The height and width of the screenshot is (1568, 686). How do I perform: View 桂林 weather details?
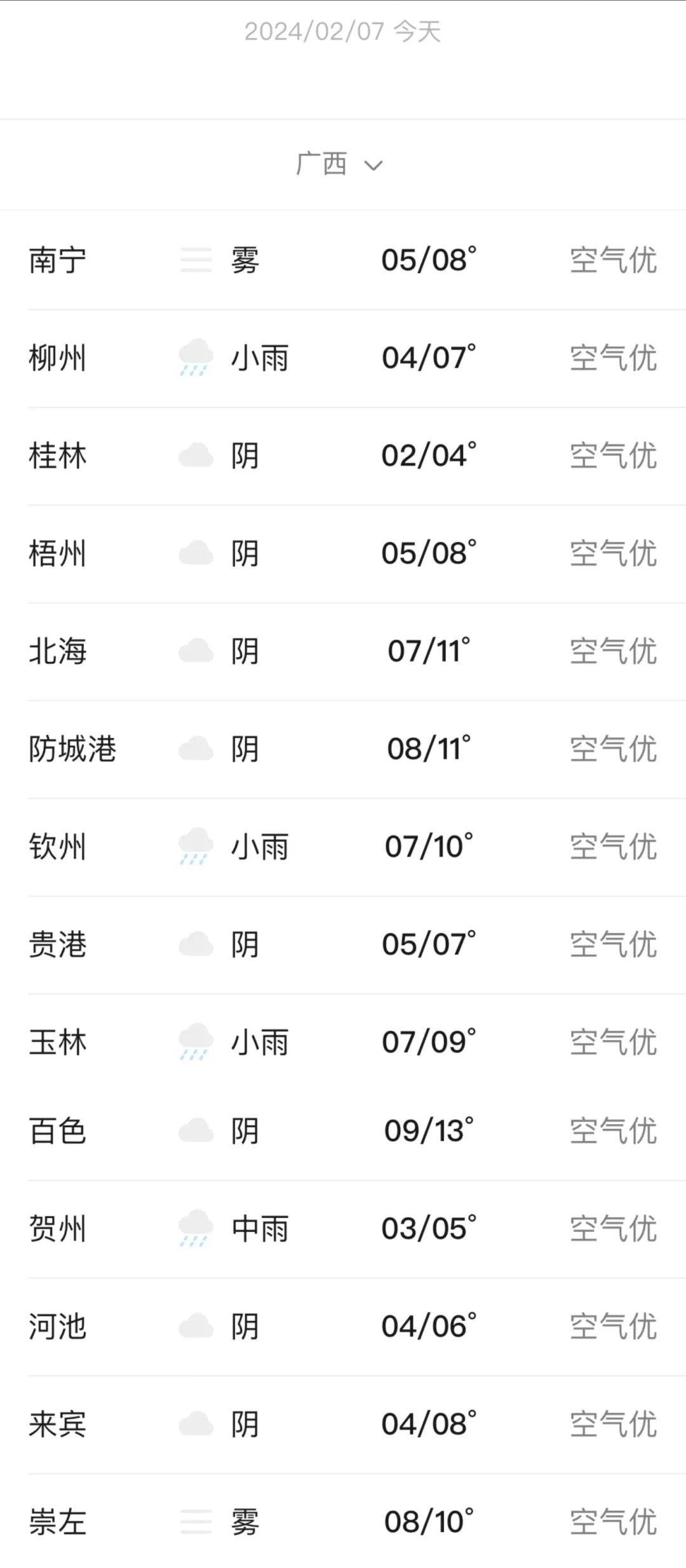[343, 456]
